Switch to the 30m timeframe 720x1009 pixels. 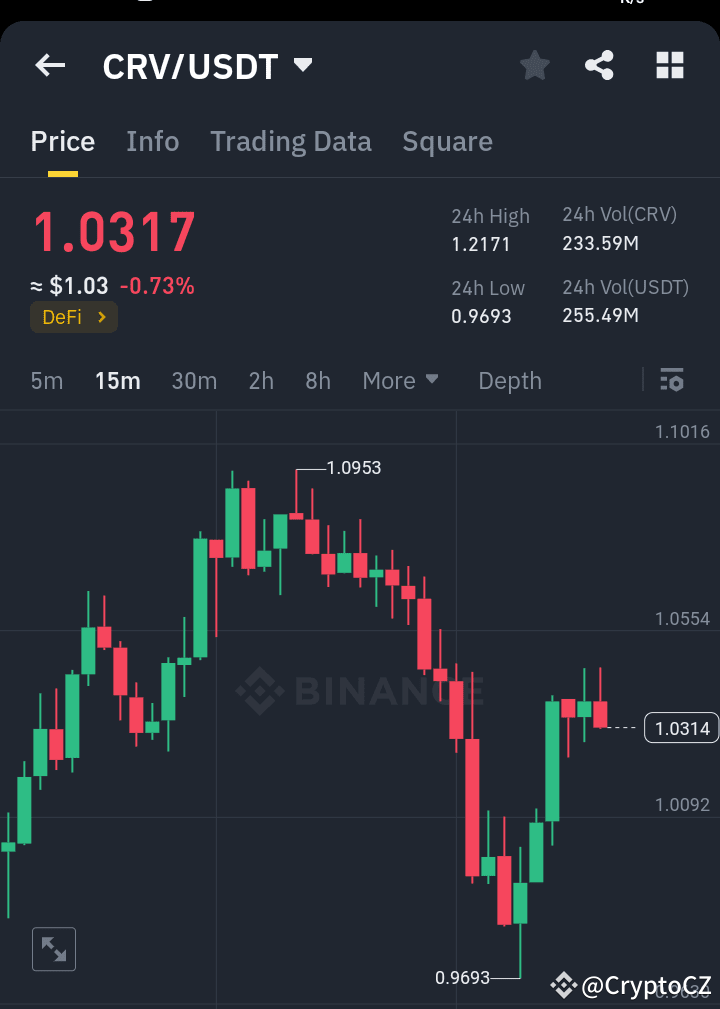[x=194, y=380]
